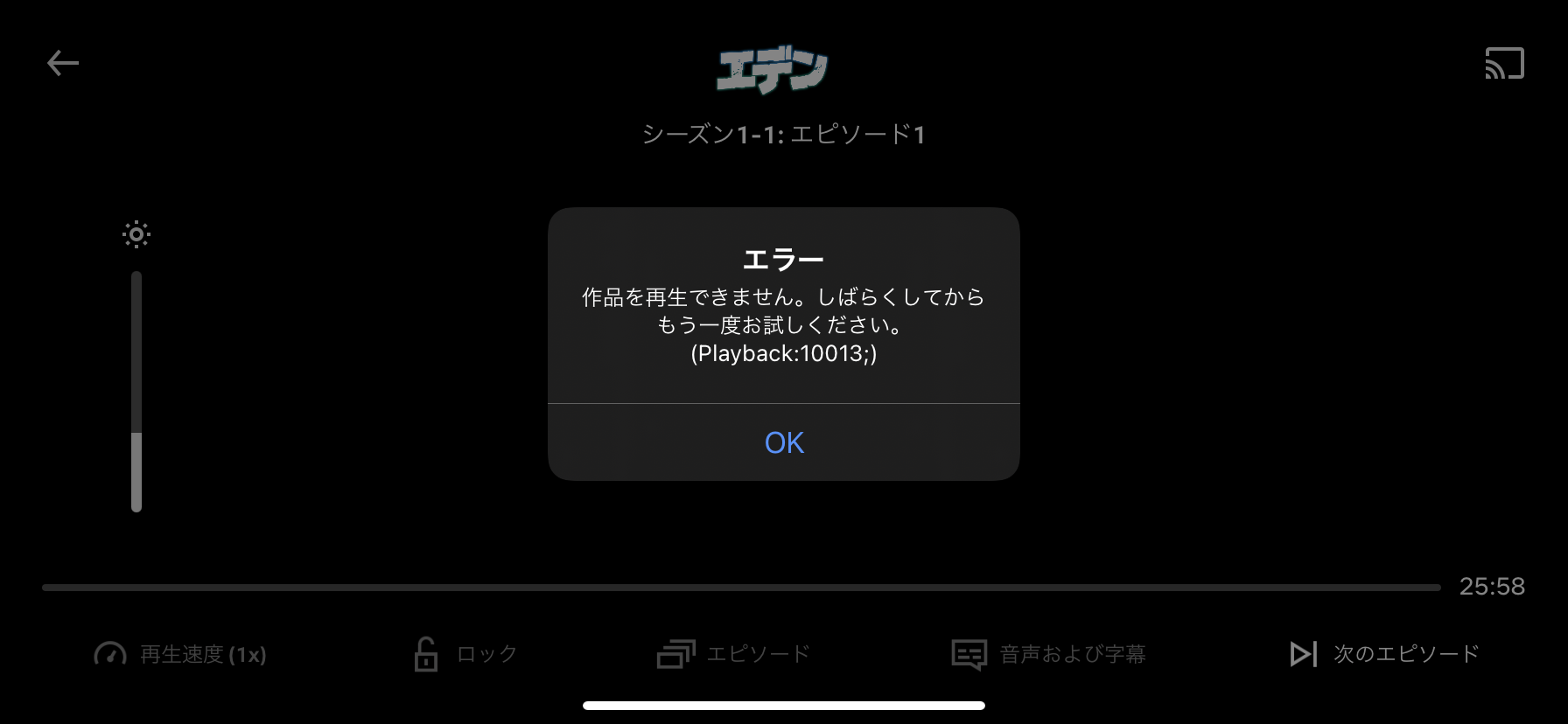Tap the ロック screen lock button

(x=465, y=654)
